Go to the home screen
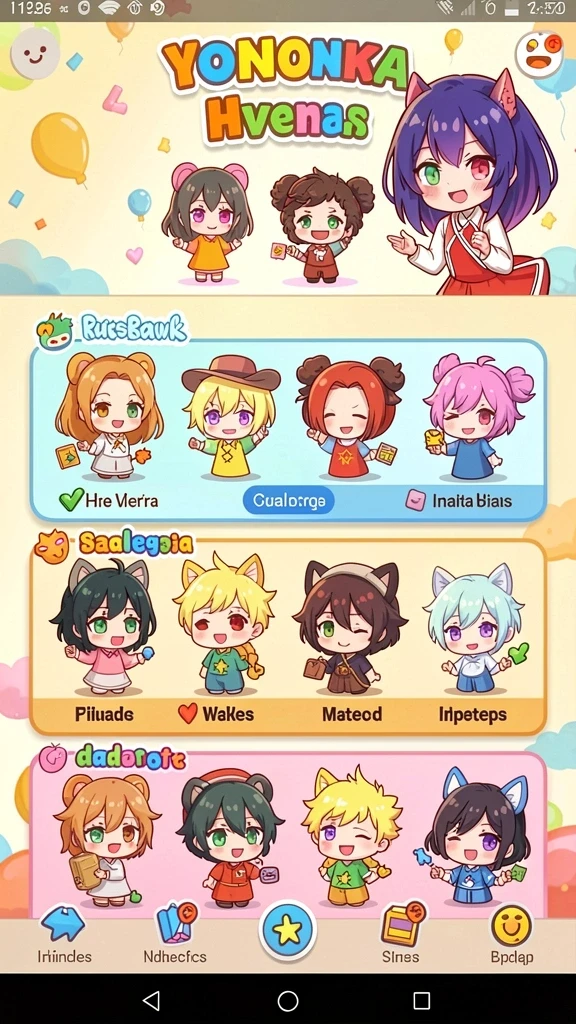The image size is (576, 1024). point(288,999)
